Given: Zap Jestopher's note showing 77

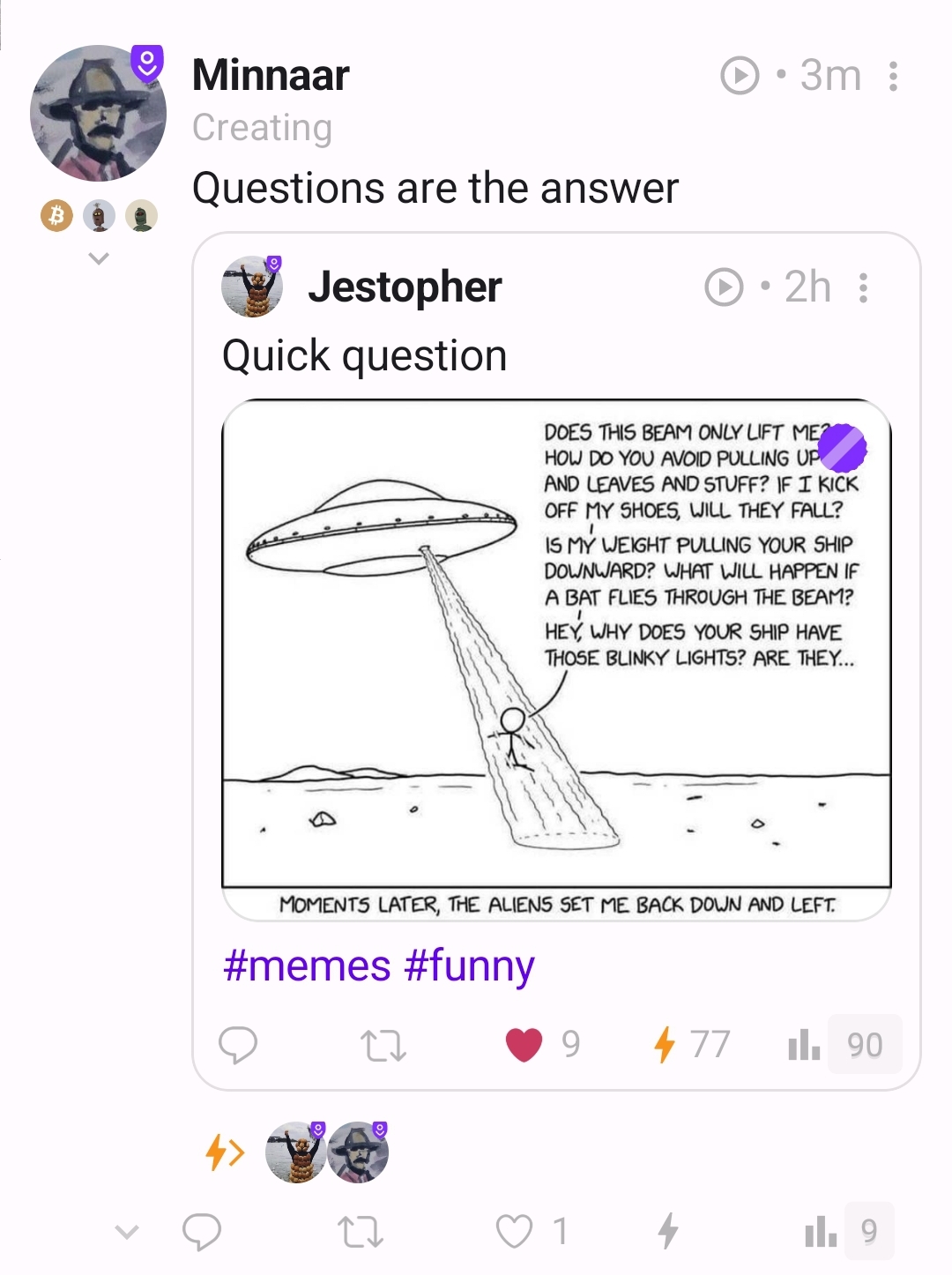Looking at the screenshot, I should click(x=665, y=1045).
